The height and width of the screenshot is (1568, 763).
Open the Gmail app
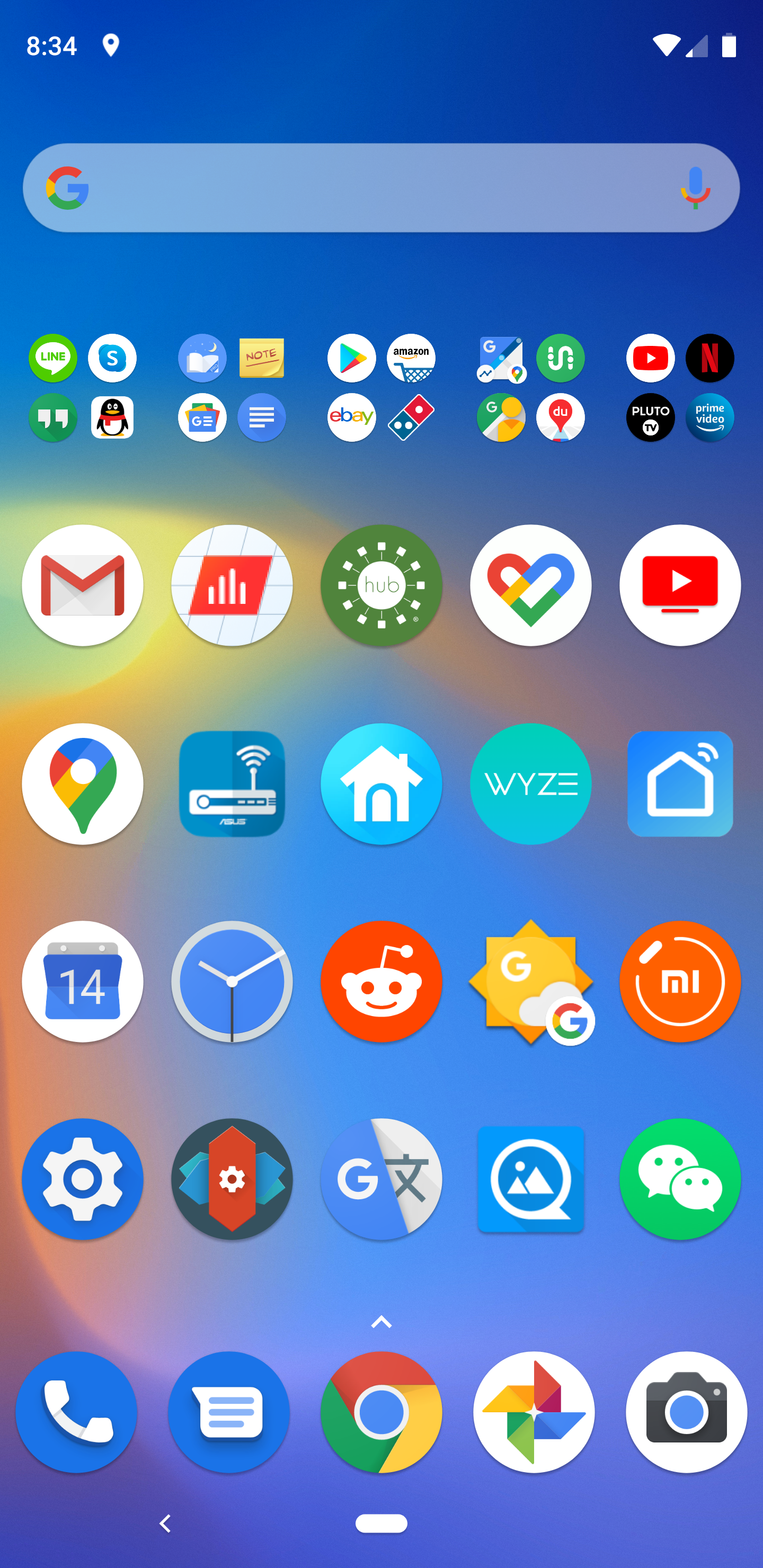83,585
